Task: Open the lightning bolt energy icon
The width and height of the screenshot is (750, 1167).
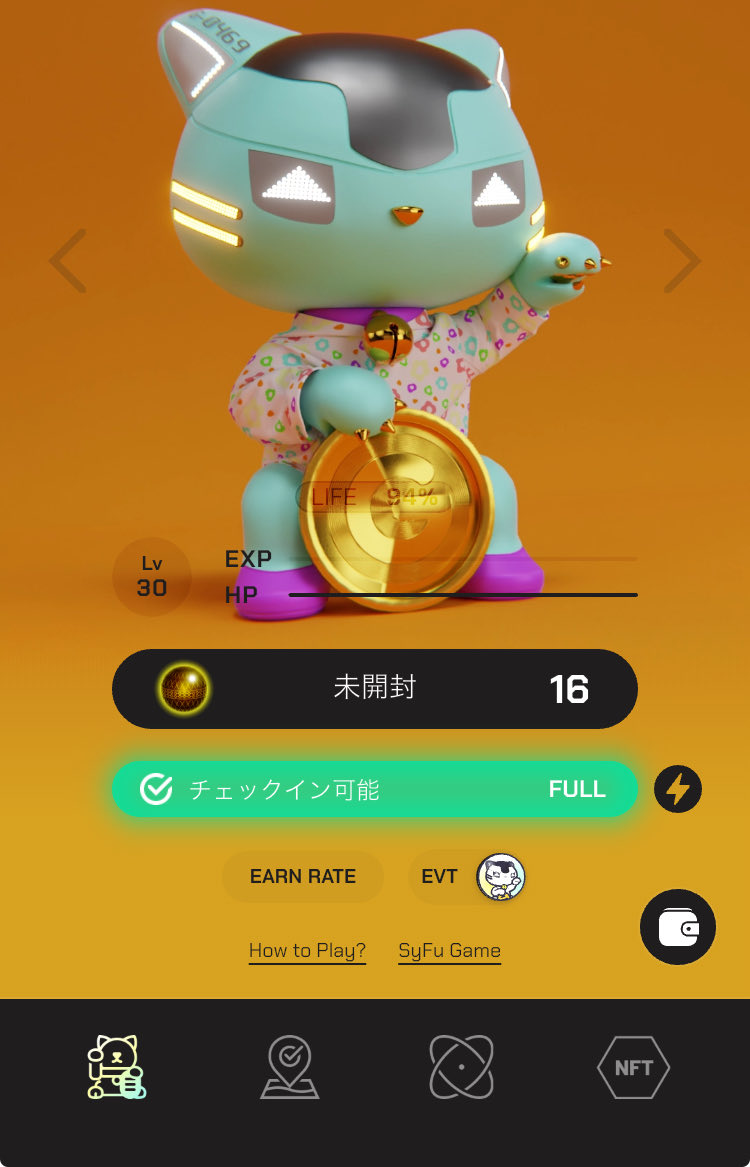Action: (678, 790)
